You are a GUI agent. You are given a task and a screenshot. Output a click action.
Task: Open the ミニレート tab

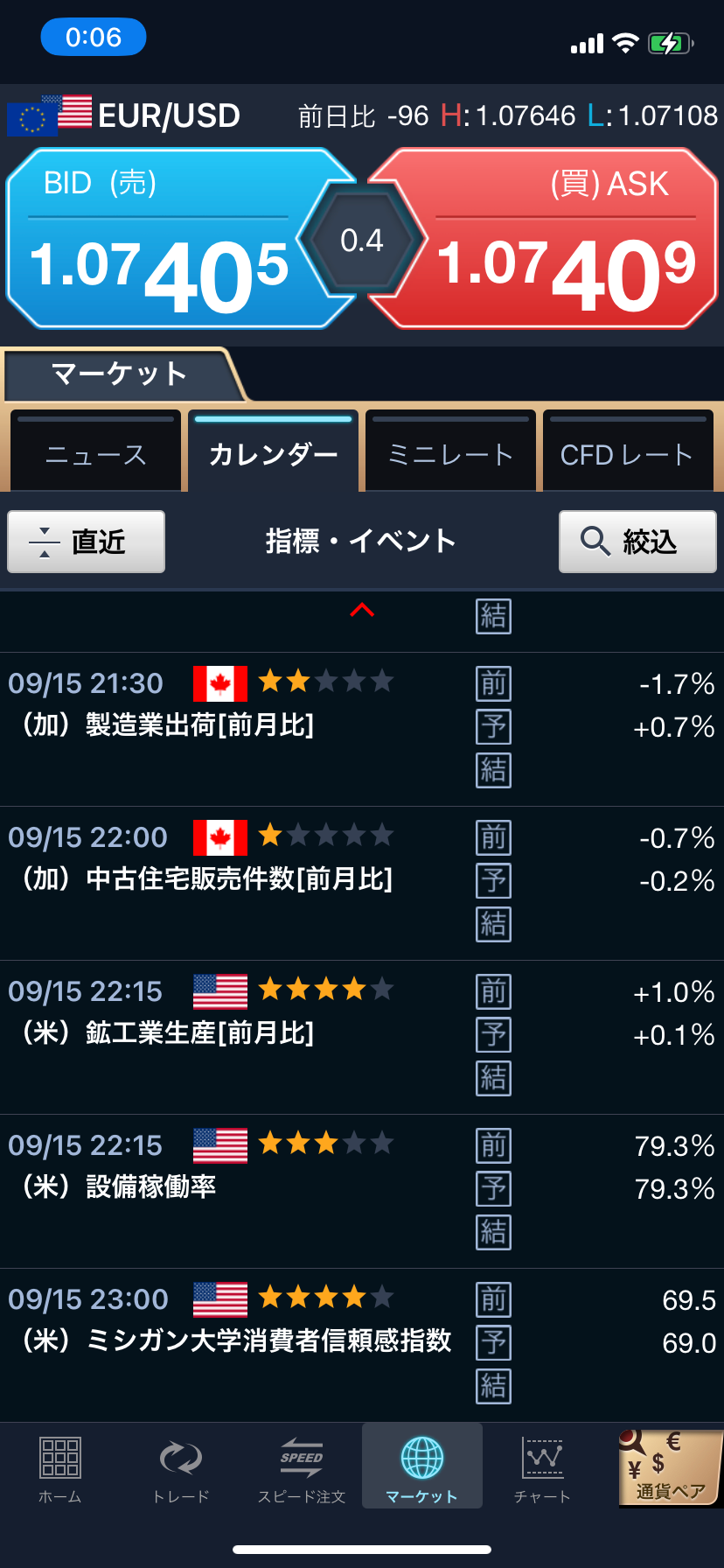click(450, 454)
